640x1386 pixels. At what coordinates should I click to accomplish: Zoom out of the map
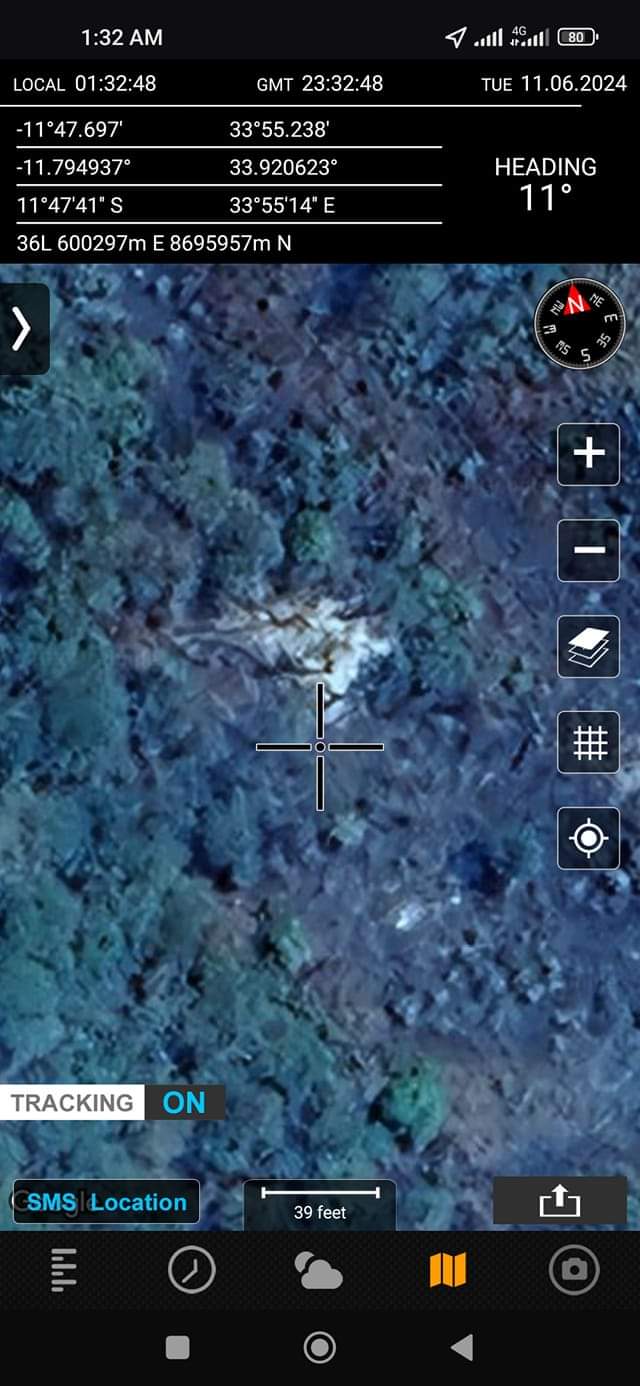click(x=588, y=550)
